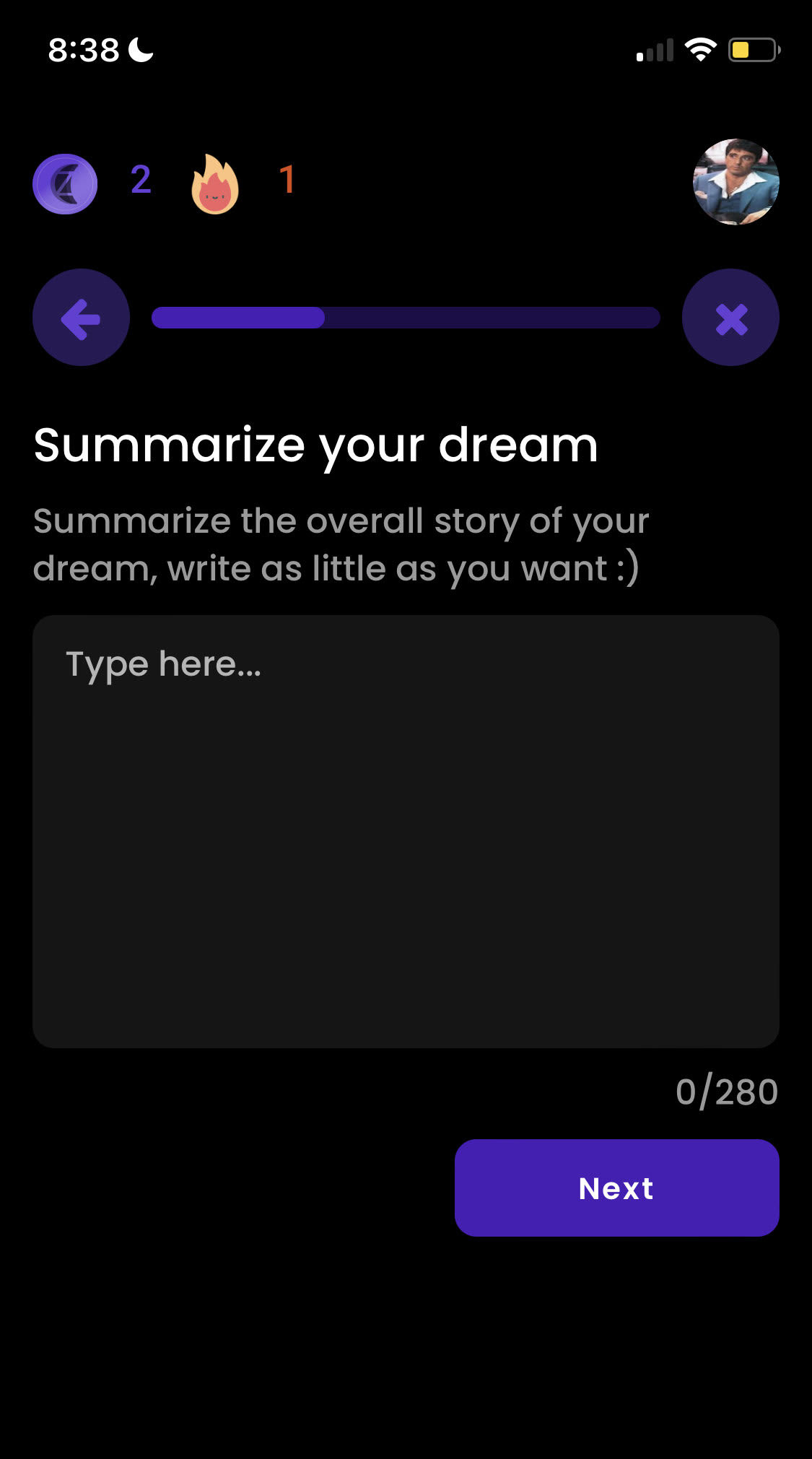812x1459 pixels.
Task: Tap the battery indicator in status bar
Action: click(x=754, y=49)
